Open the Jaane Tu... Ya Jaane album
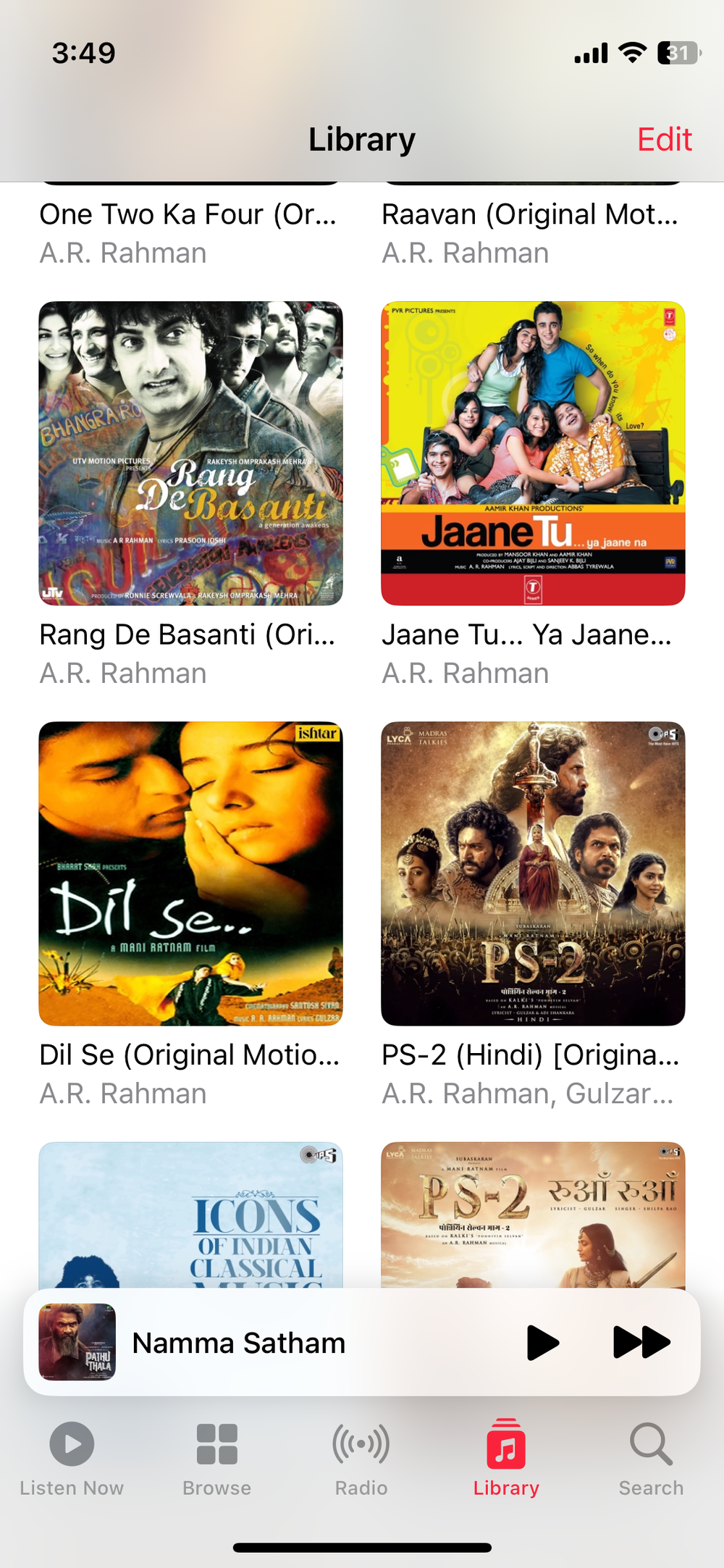Image resolution: width=724 pixels, height=1568 pixels. tap(533, 453)
